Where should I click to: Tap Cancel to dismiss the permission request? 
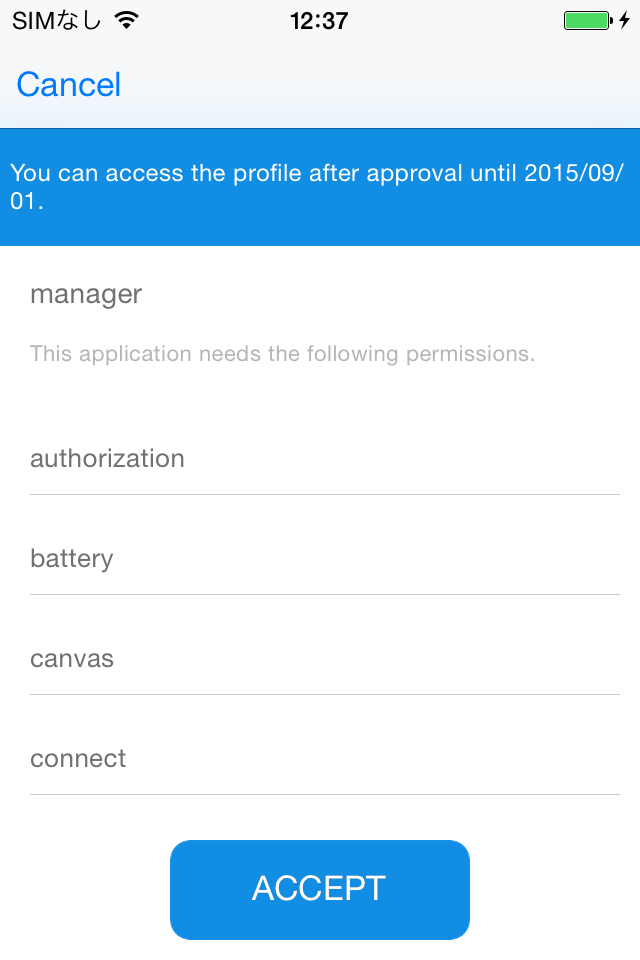[x=69, y=85]
